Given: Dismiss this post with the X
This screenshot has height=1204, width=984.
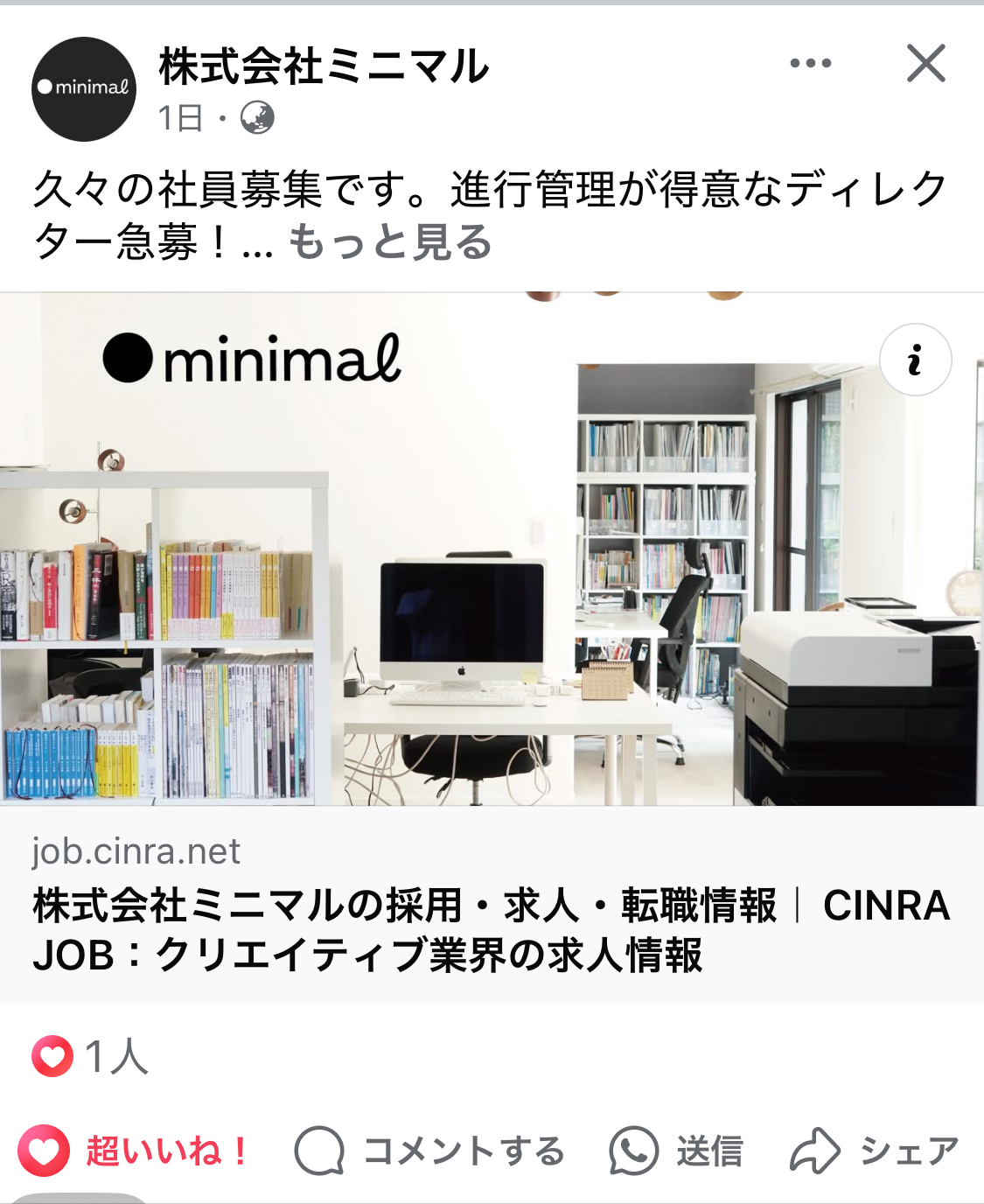Looking at the screenshot, I should pyautogui.click(x=925, y=63).
